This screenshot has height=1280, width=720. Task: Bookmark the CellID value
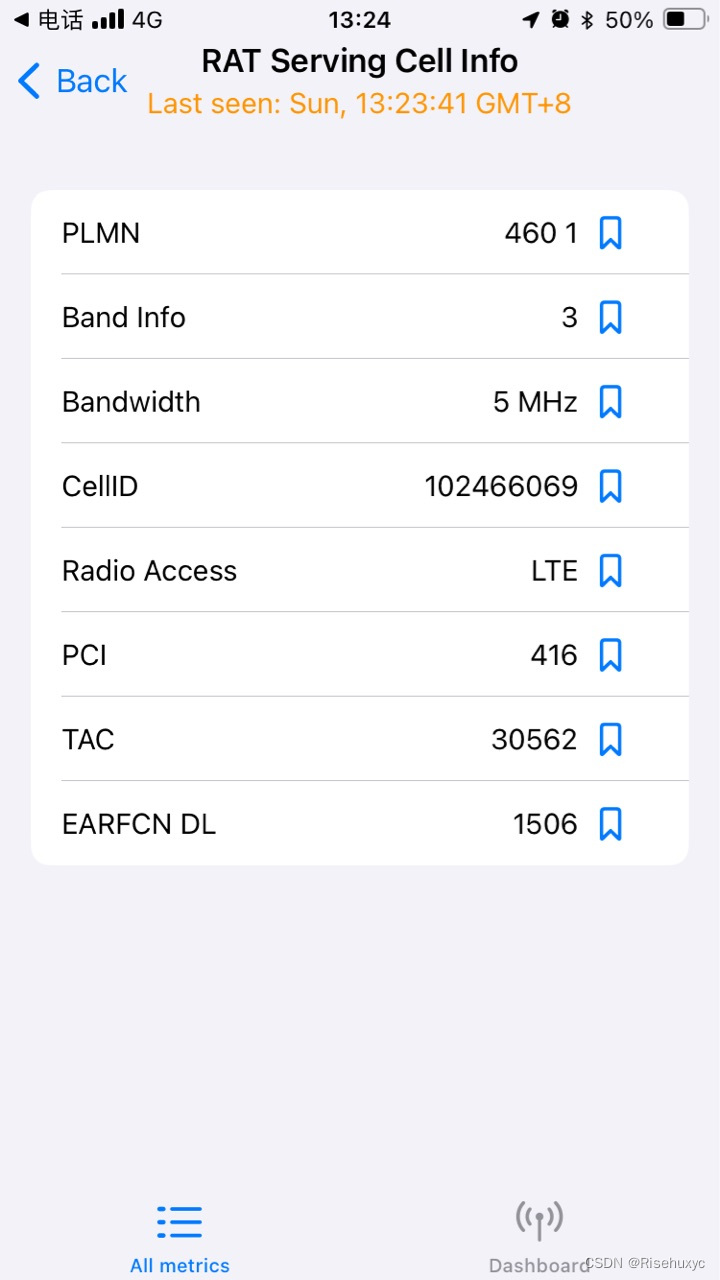[x=610, y=487]
